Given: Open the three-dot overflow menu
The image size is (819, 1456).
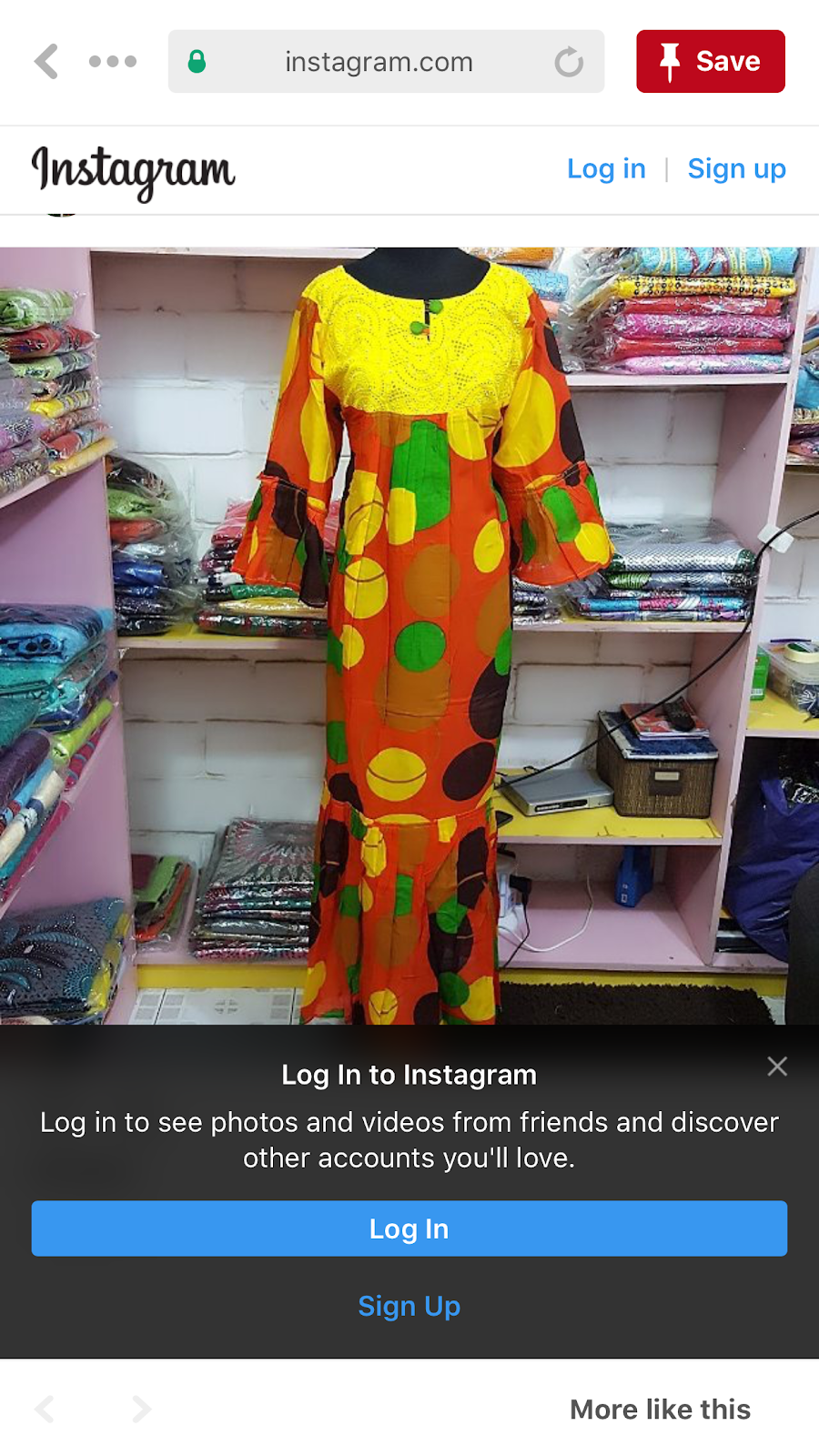Looking at the screenshot, I should [113, 61].
